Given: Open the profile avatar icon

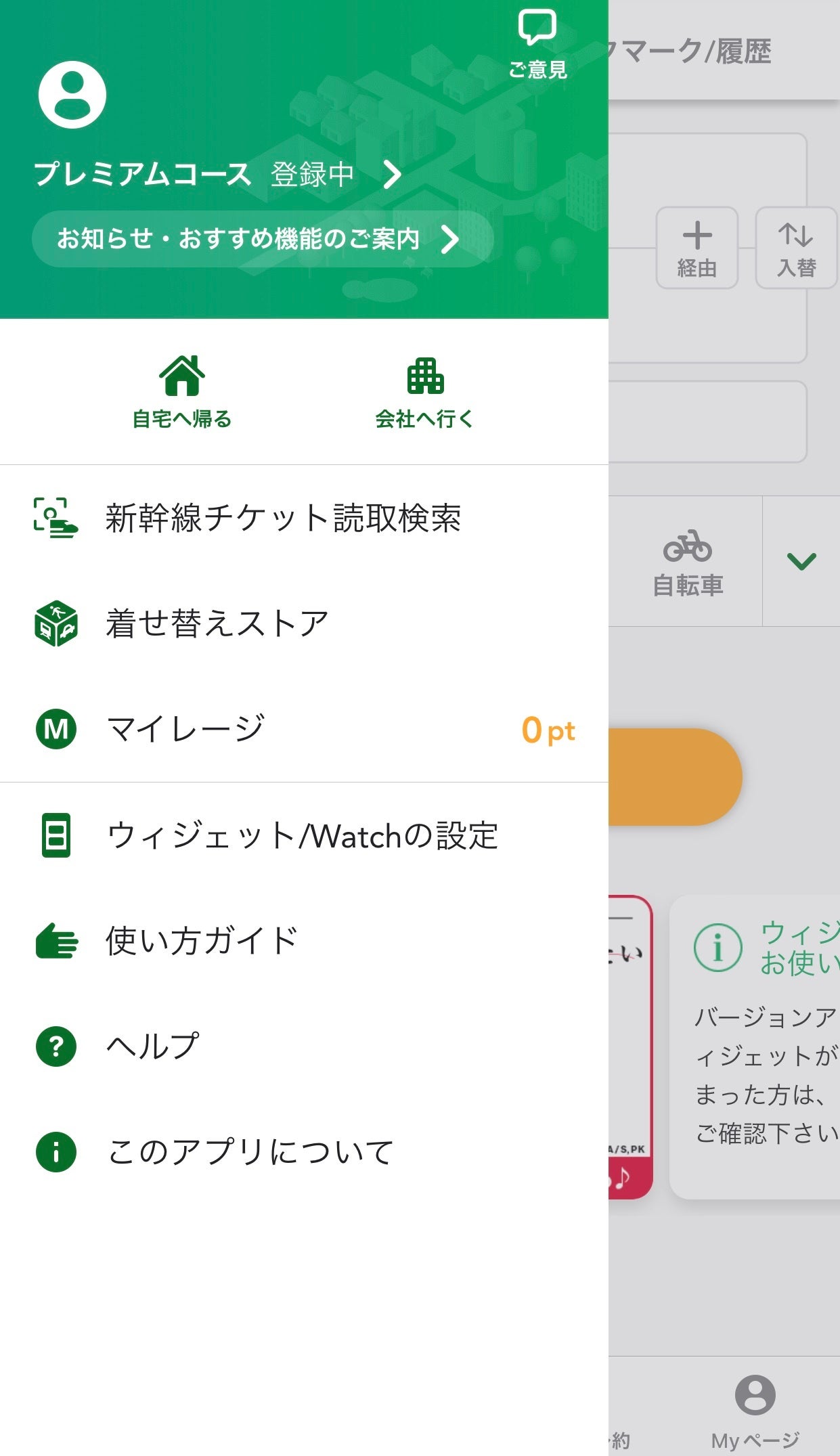Looking at the screenshot, I should pos(72,95).
